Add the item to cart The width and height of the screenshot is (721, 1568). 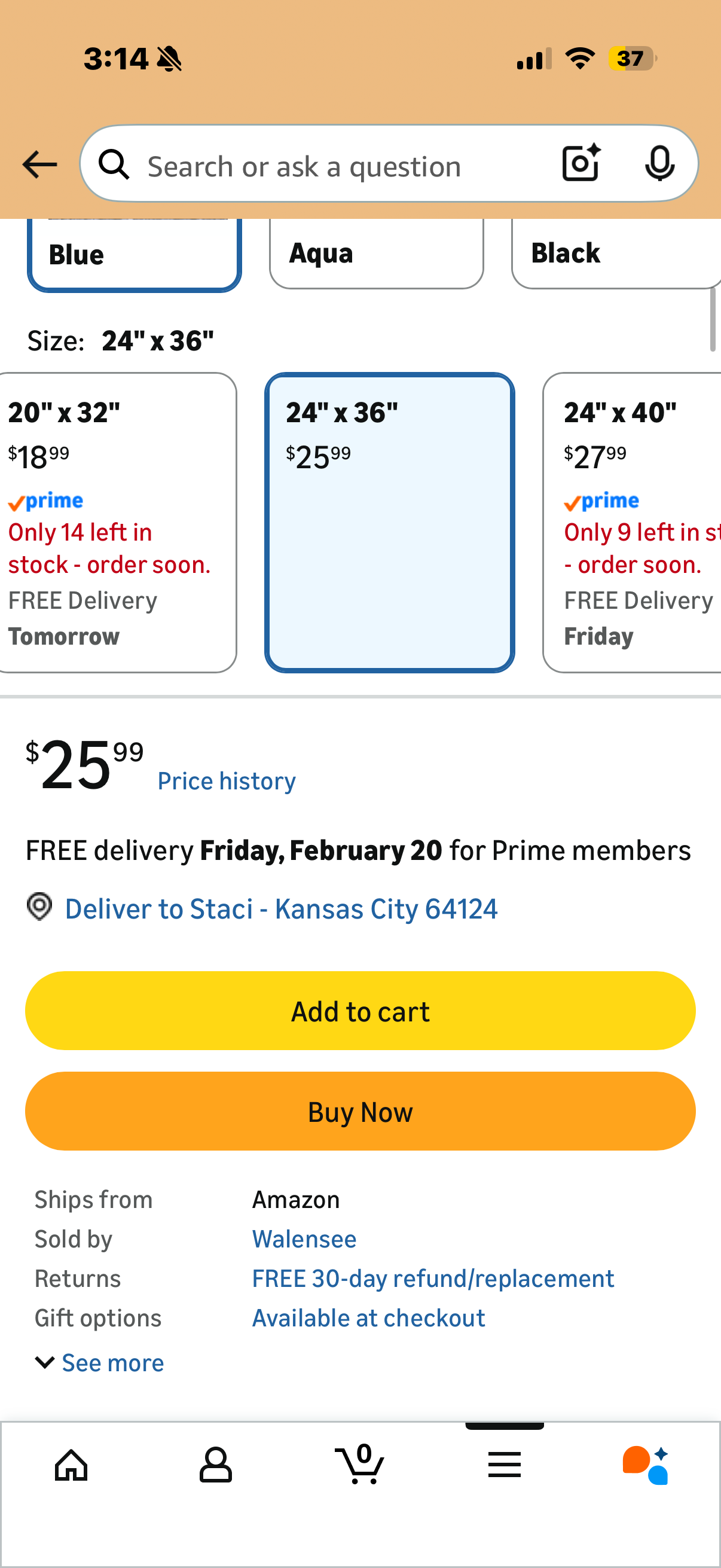(x=360, y=1011)
